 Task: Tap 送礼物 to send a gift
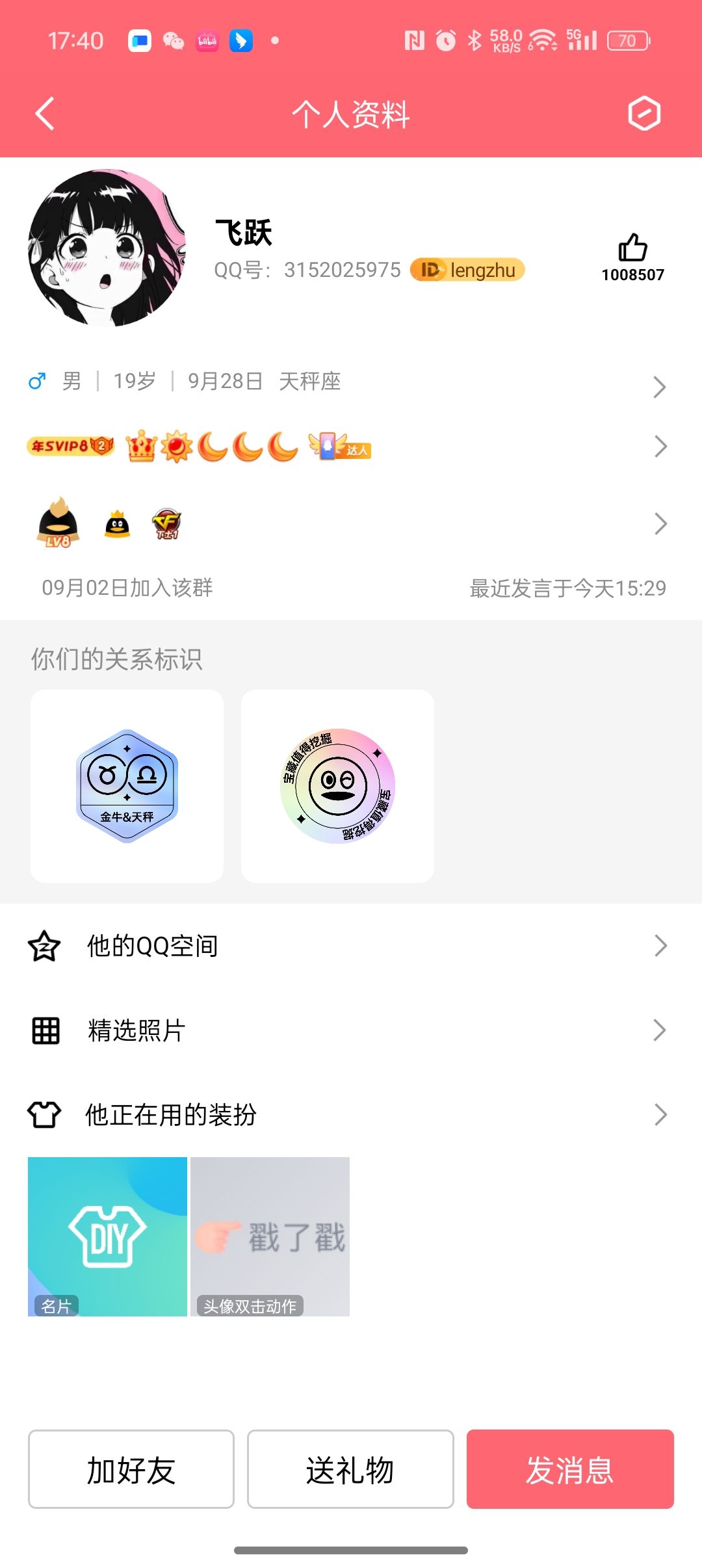[350, 1469]
